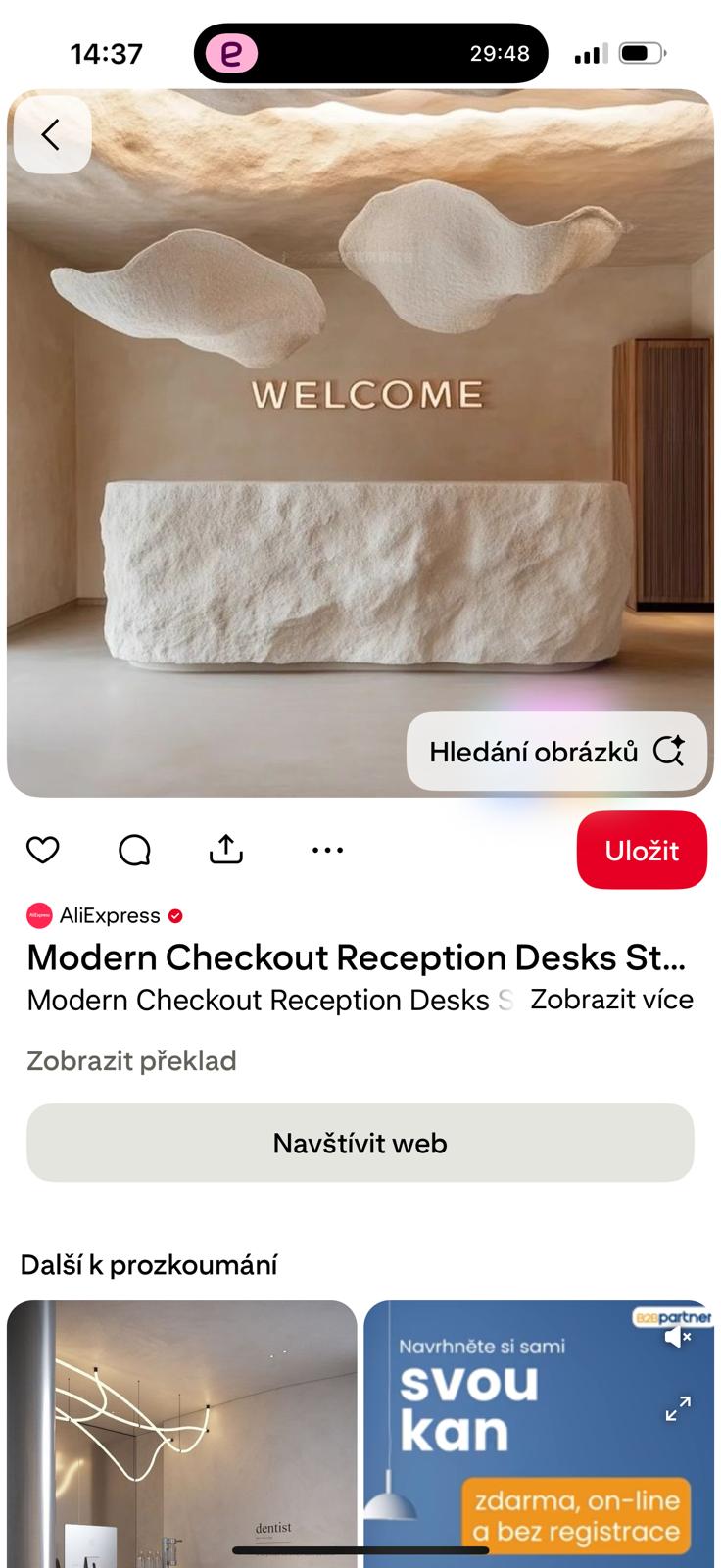Image resolution: width=721 pixels, height=1568 pixels.
Task: Go back using the arrow button
Action: 51,135
